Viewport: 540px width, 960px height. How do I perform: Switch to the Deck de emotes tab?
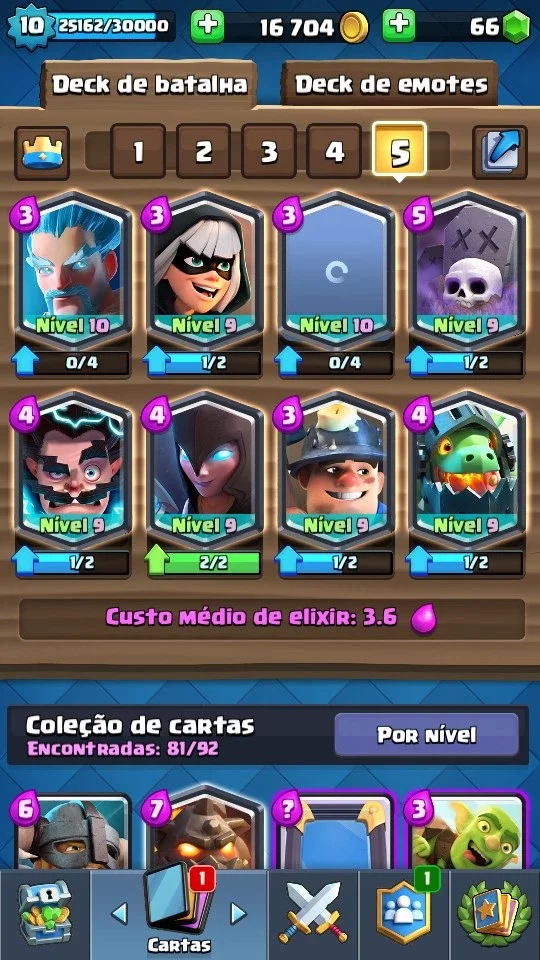391,85
